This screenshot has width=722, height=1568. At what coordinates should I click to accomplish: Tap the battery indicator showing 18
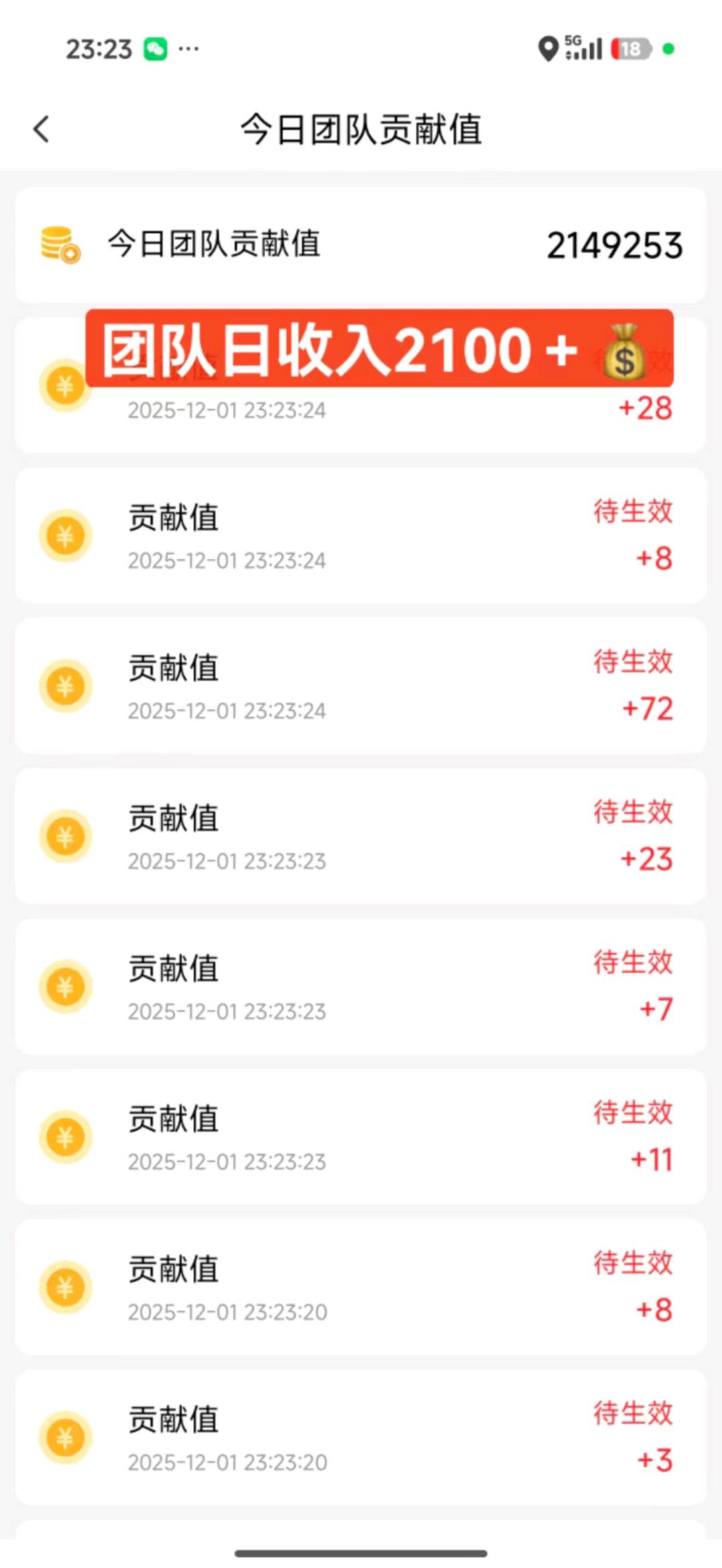631,49
